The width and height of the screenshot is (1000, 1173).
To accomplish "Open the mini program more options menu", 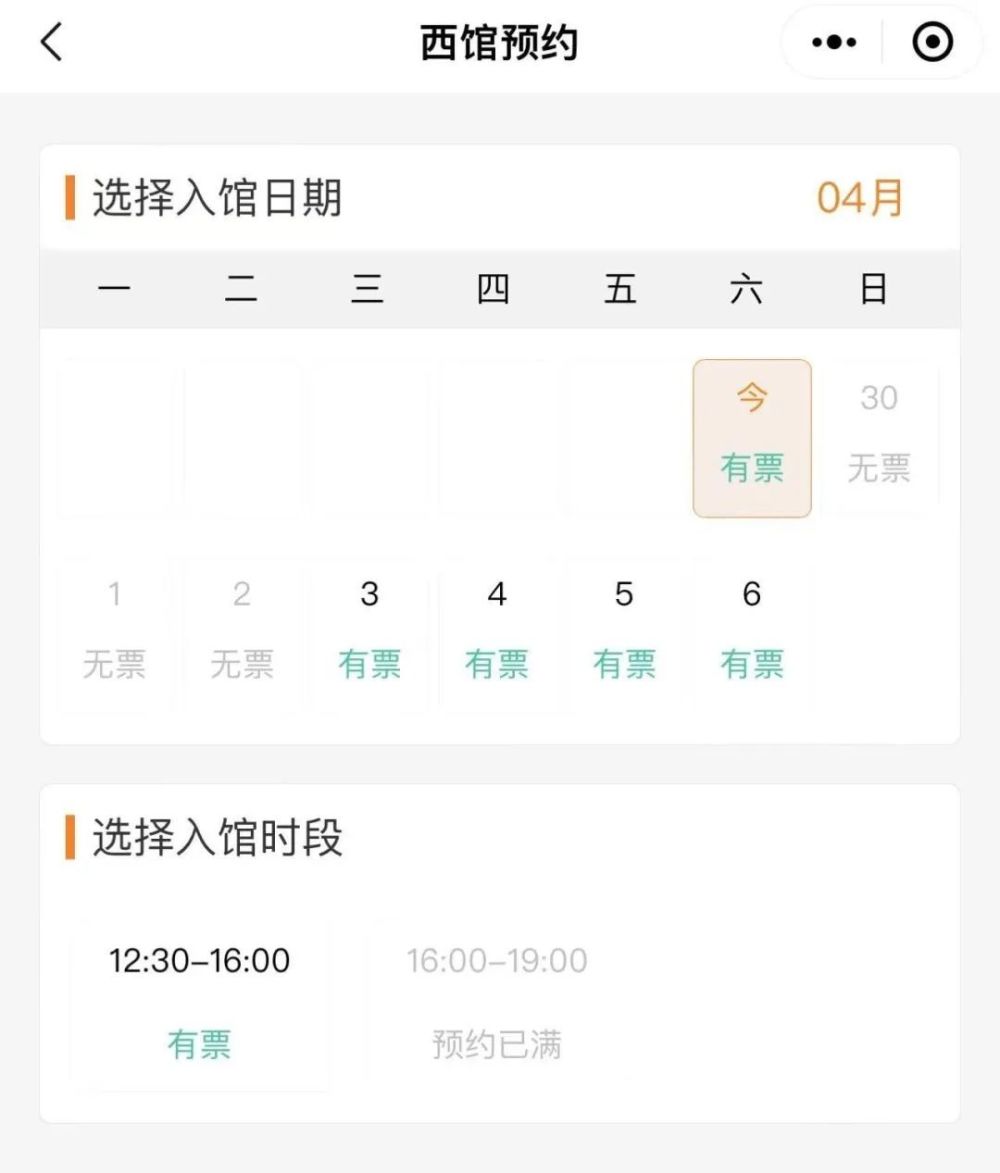I will click(x=833, y=43).
